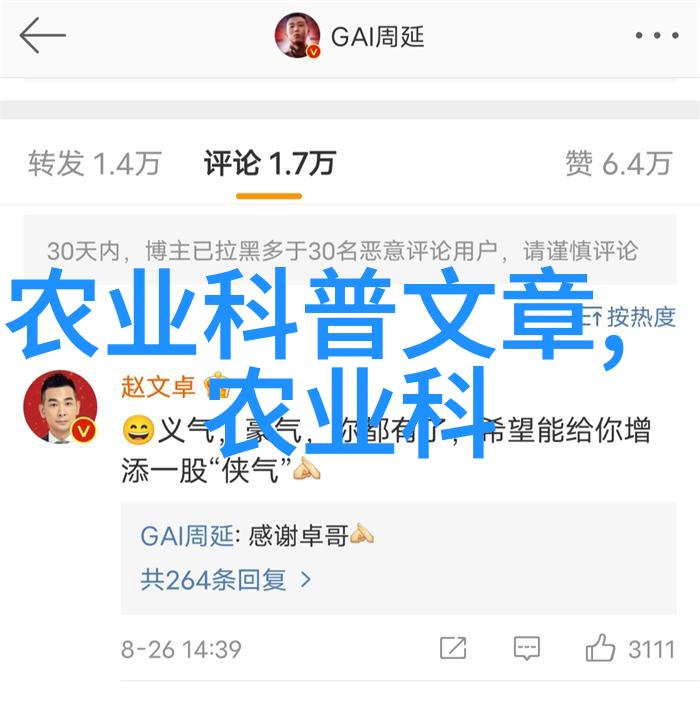Go back with the top-left arrow
700x702 pixels.
coord(42,37)
